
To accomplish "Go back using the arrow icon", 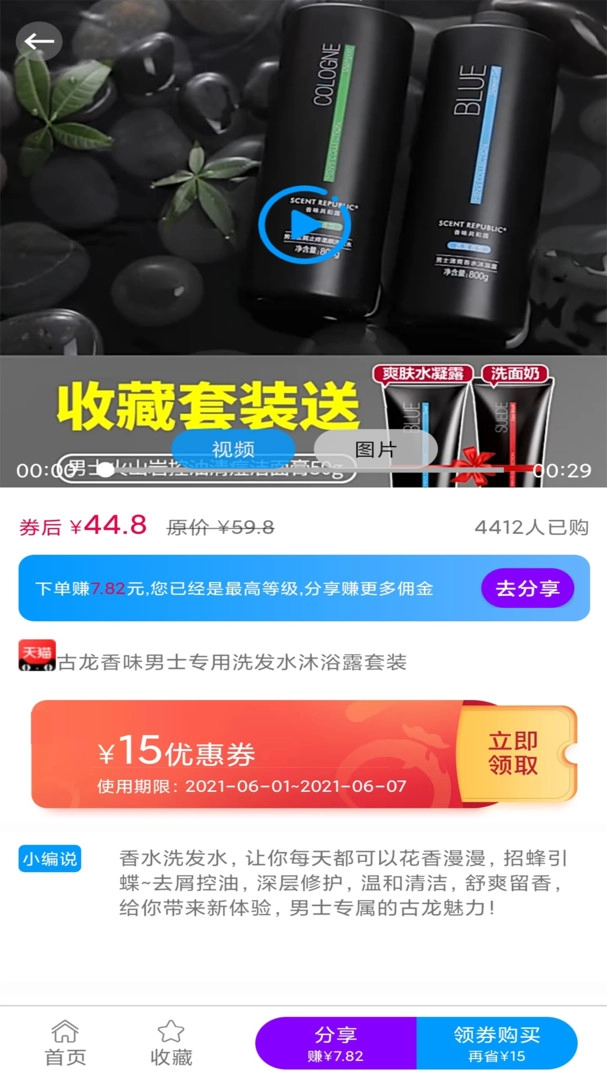I will coord(39,41).
